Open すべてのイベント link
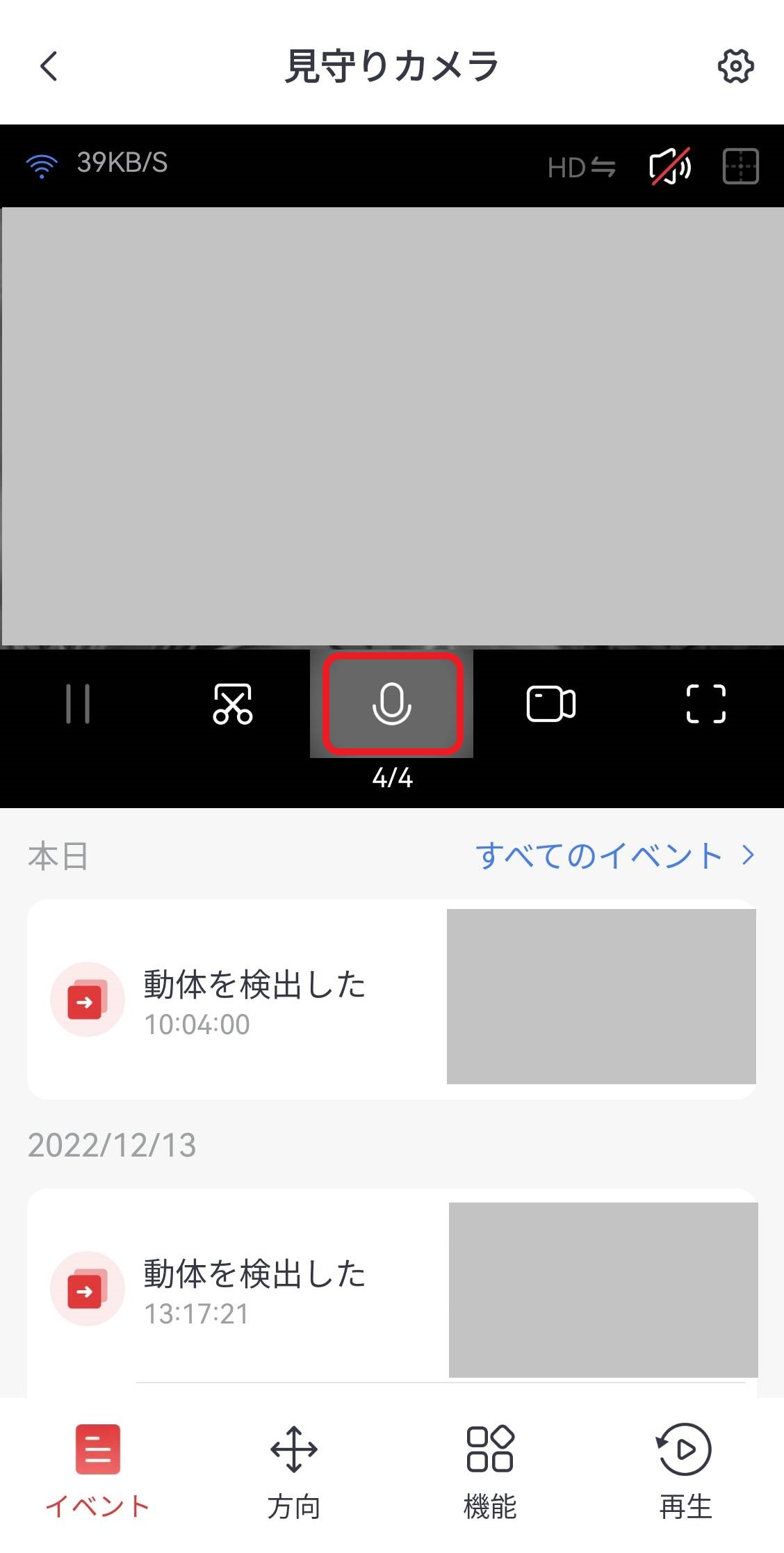Viewport: 784px width, 1553px height. (614, 855)
